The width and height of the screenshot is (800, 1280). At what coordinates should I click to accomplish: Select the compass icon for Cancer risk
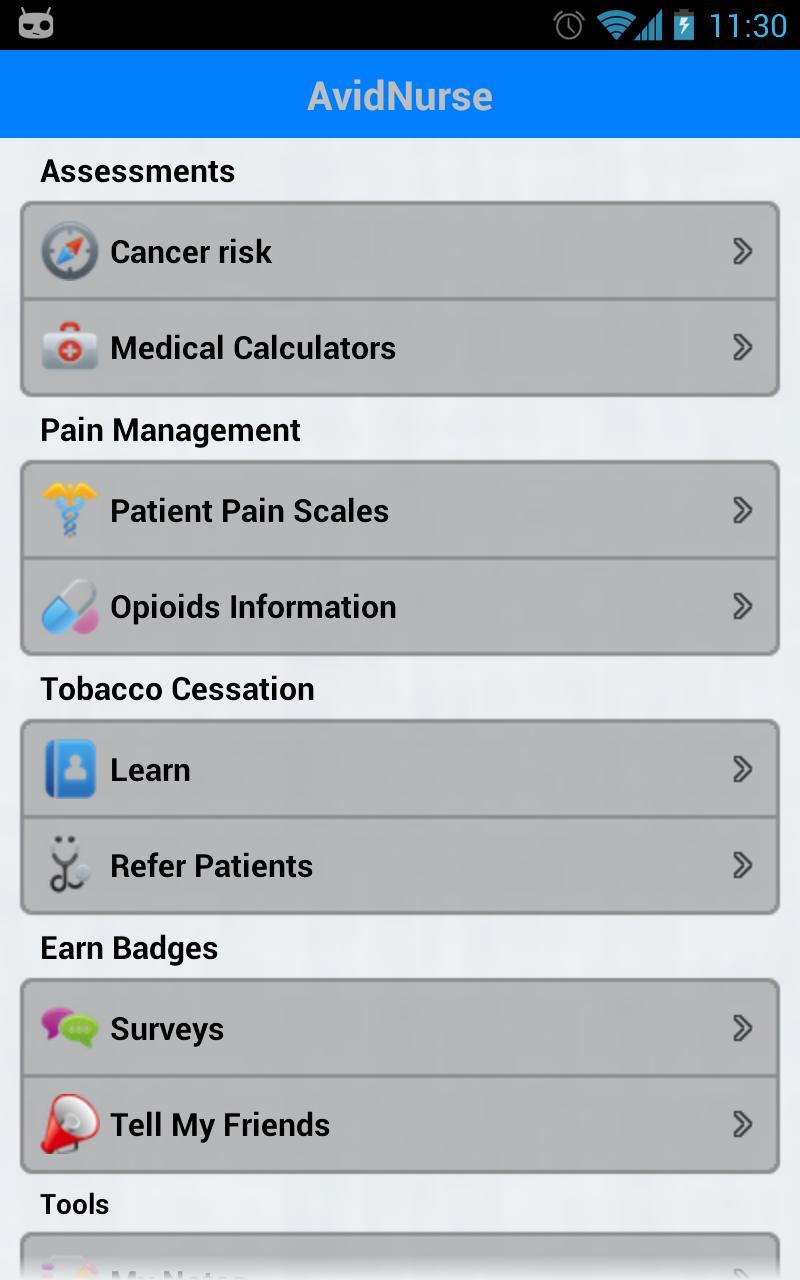click(67, 251)
